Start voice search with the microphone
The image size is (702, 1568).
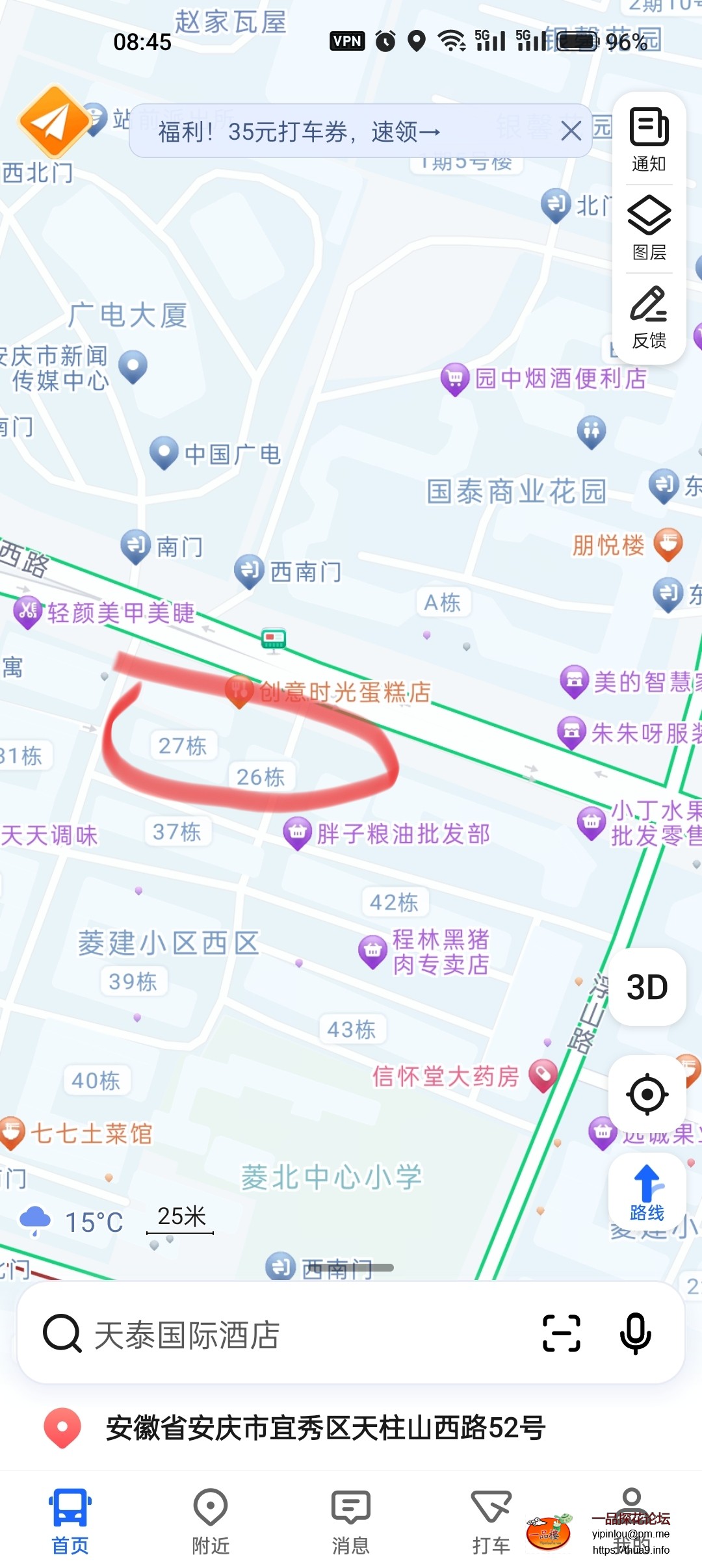(635, 1333)
